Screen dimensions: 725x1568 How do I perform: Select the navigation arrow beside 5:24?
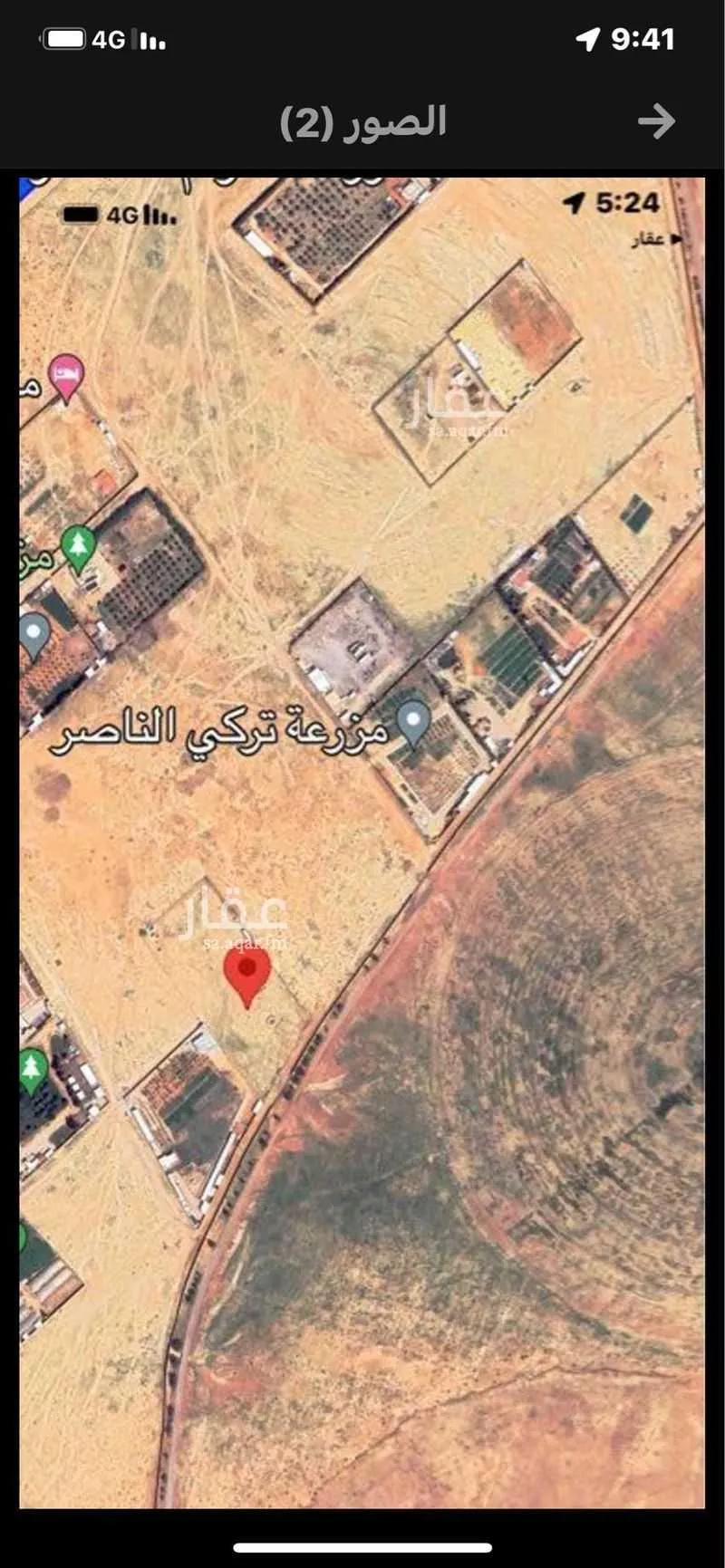tap(575, 205)
